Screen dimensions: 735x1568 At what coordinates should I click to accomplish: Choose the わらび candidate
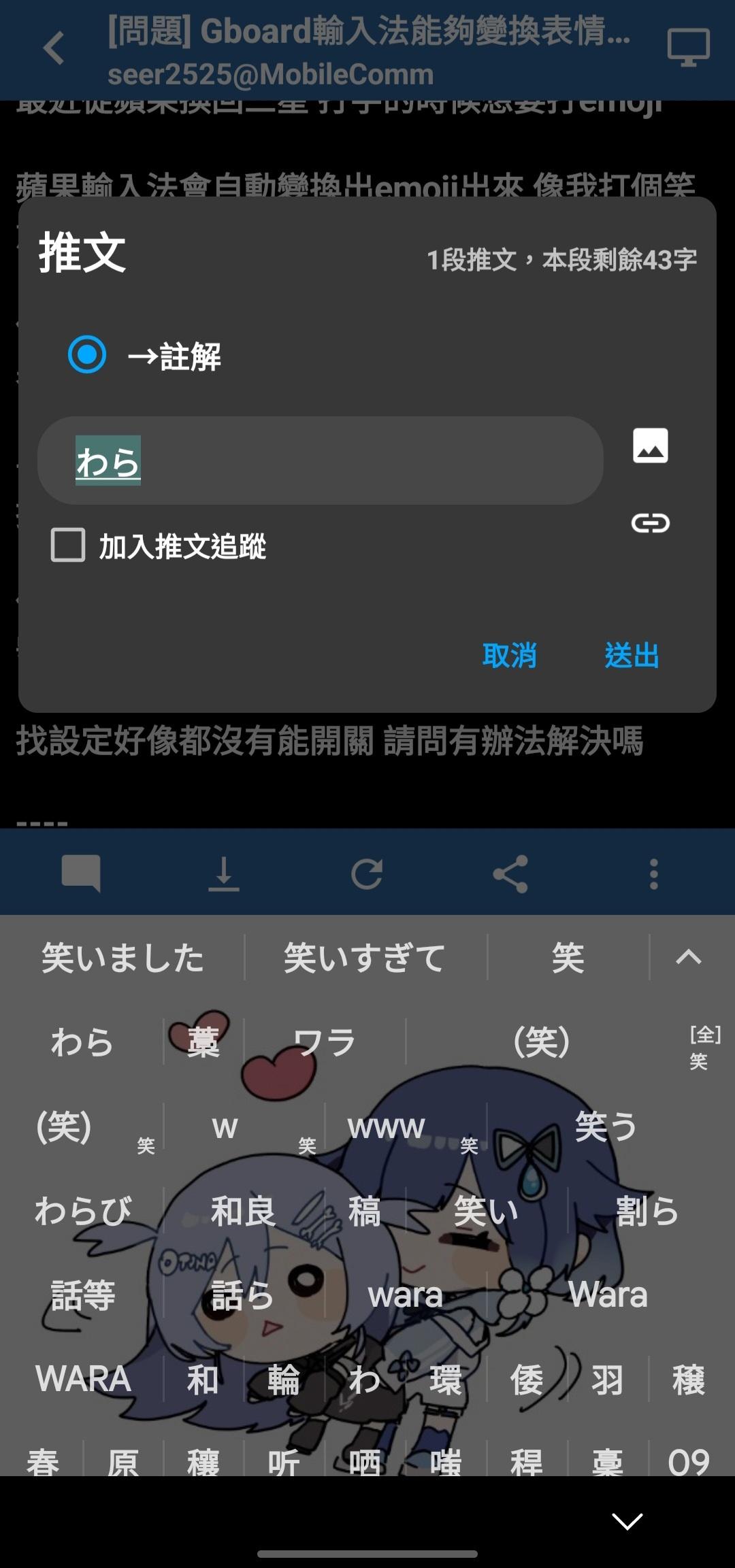click(83, 1211)
